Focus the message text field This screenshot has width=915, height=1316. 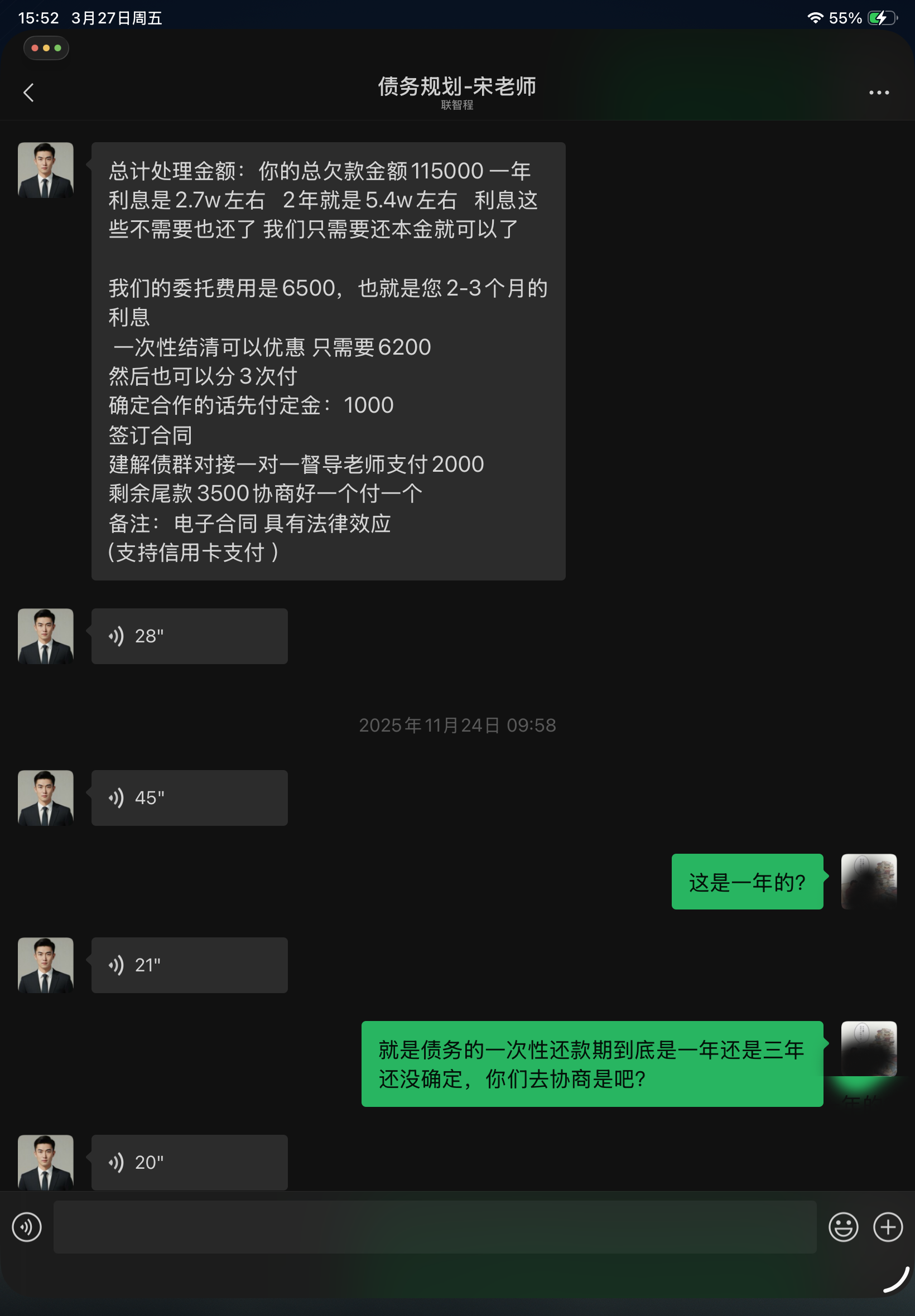tap(435, 1227)
